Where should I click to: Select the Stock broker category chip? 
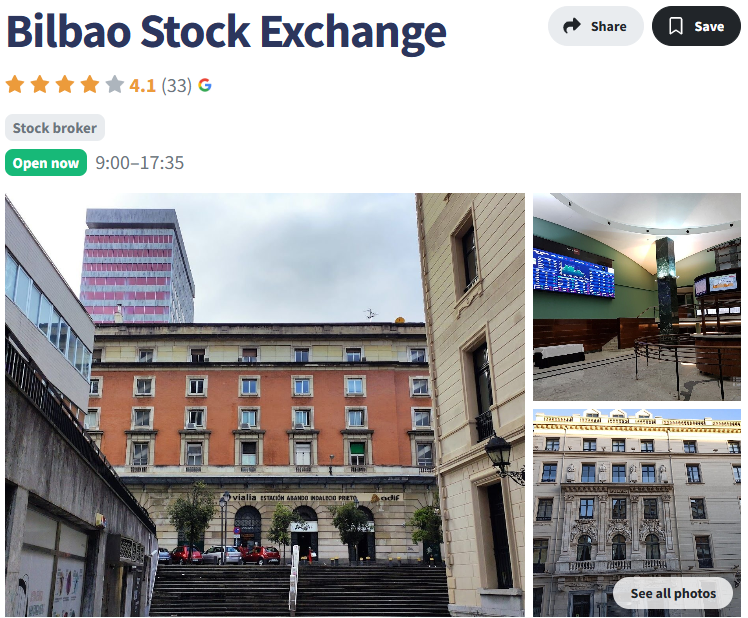(x=55, y=128)
